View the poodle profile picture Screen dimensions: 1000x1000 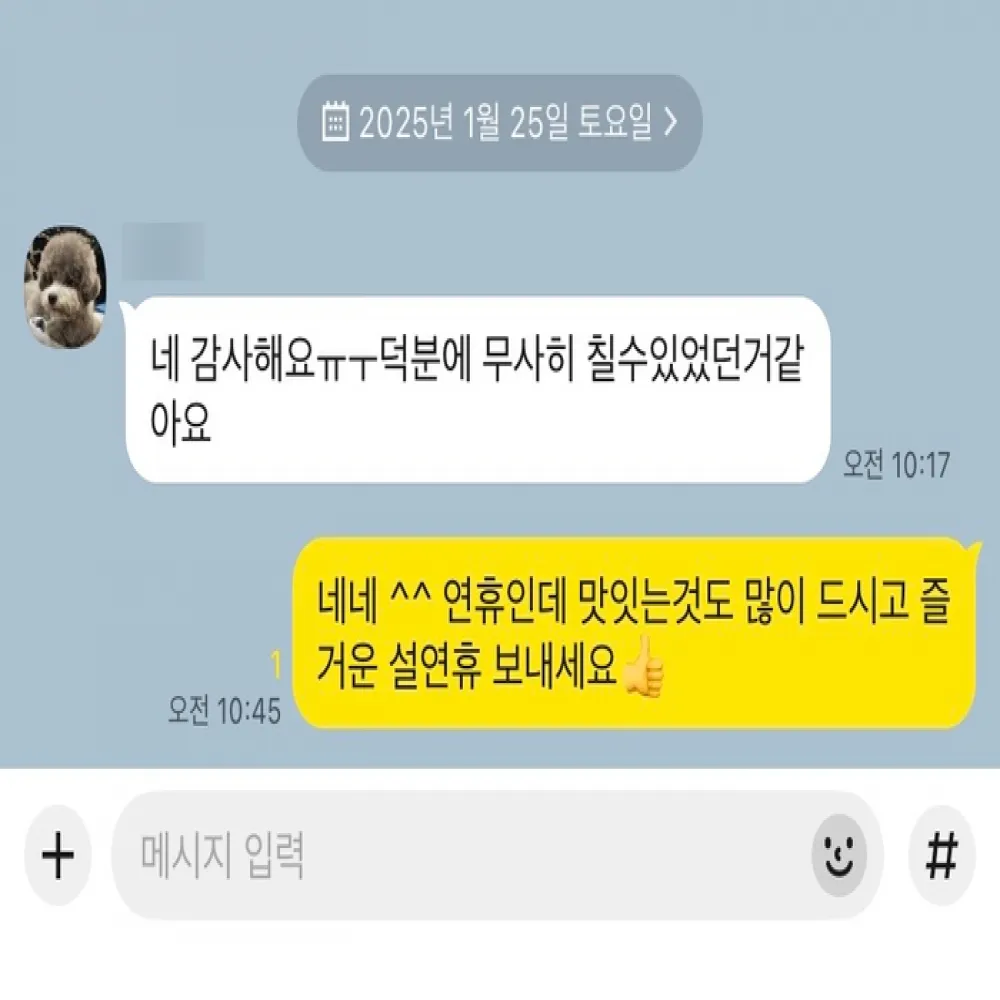(67, 287)
